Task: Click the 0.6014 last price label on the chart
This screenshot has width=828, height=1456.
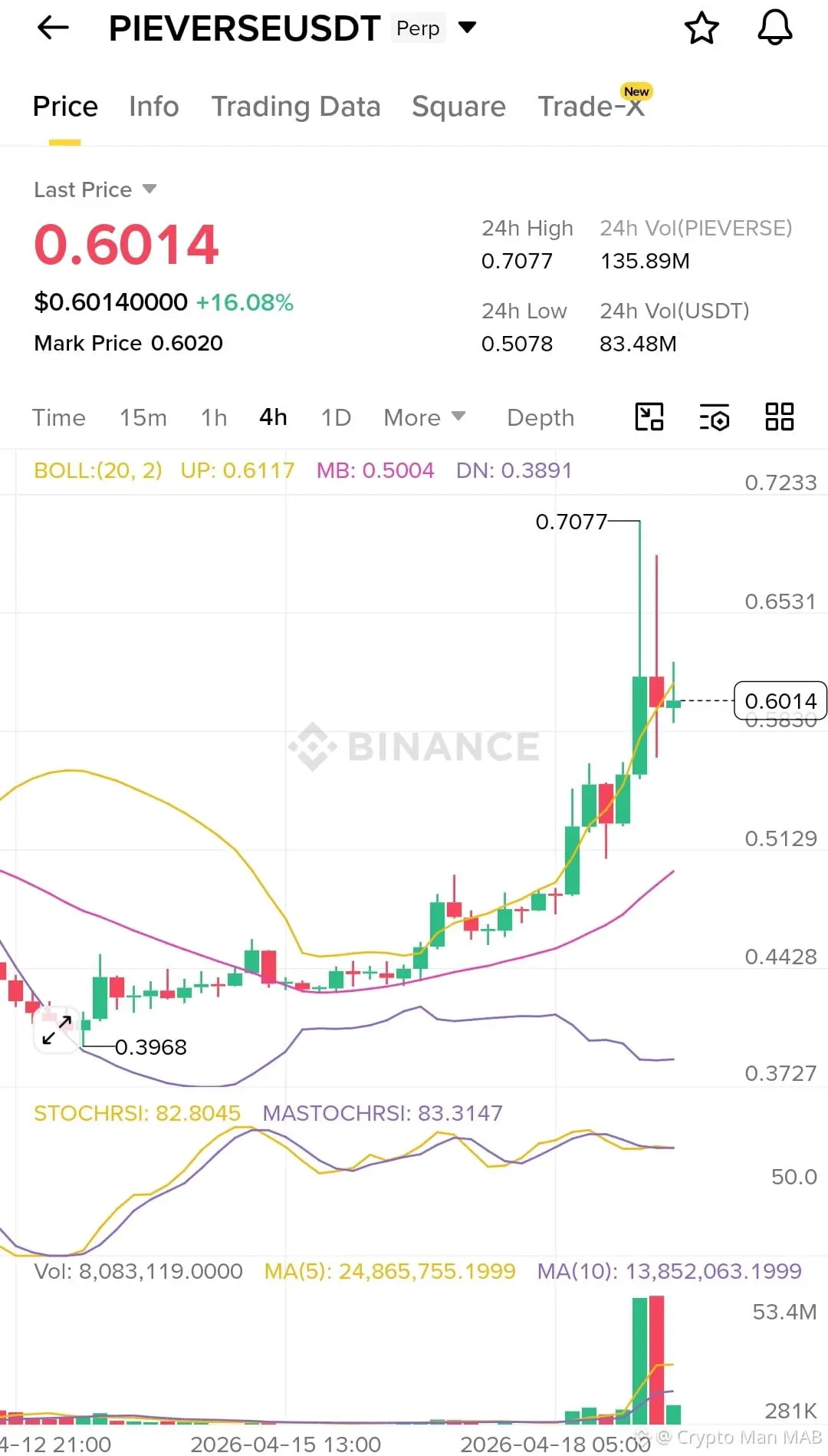Action: tap(781, 700)
